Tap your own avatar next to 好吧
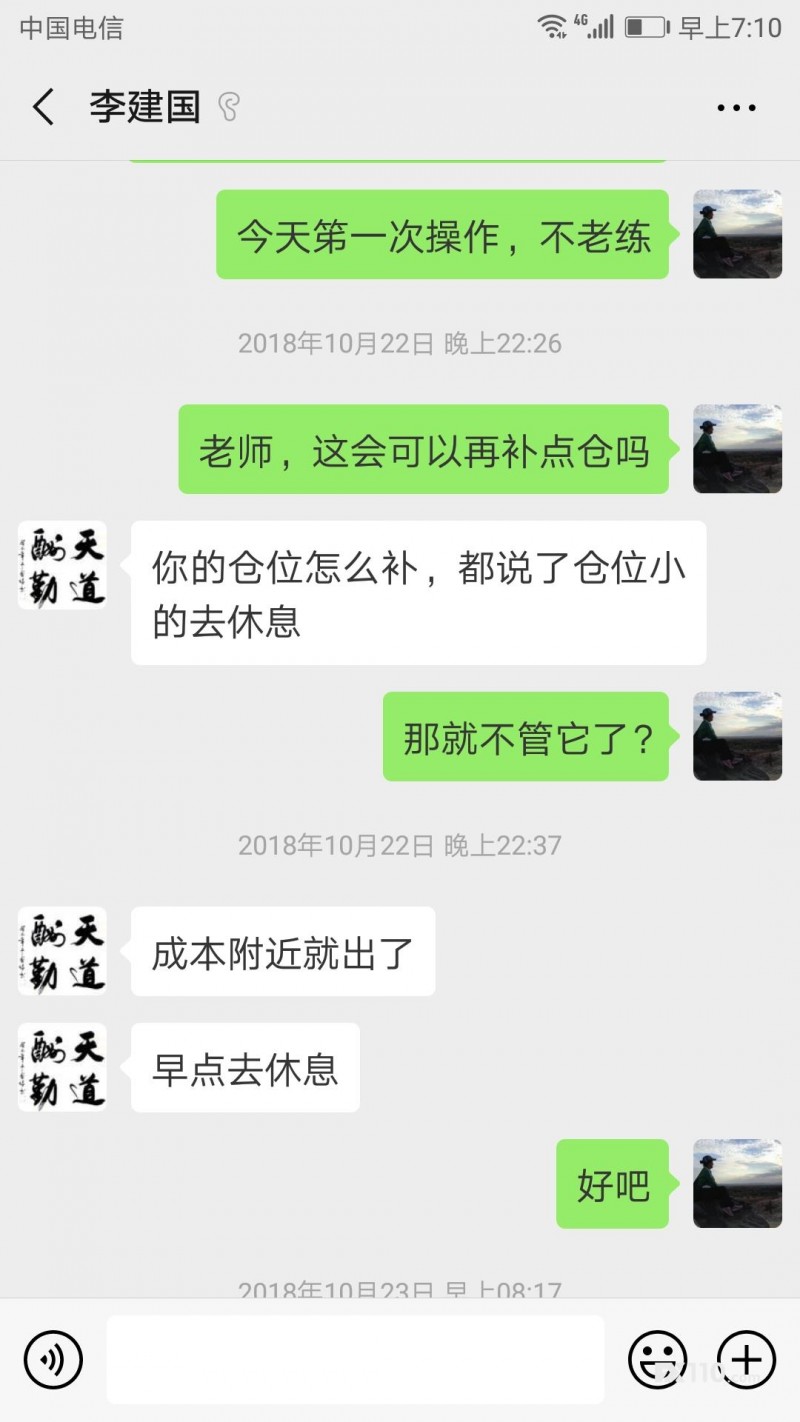Viewport: 800px width, 1422px height. tap(737, 1183)
